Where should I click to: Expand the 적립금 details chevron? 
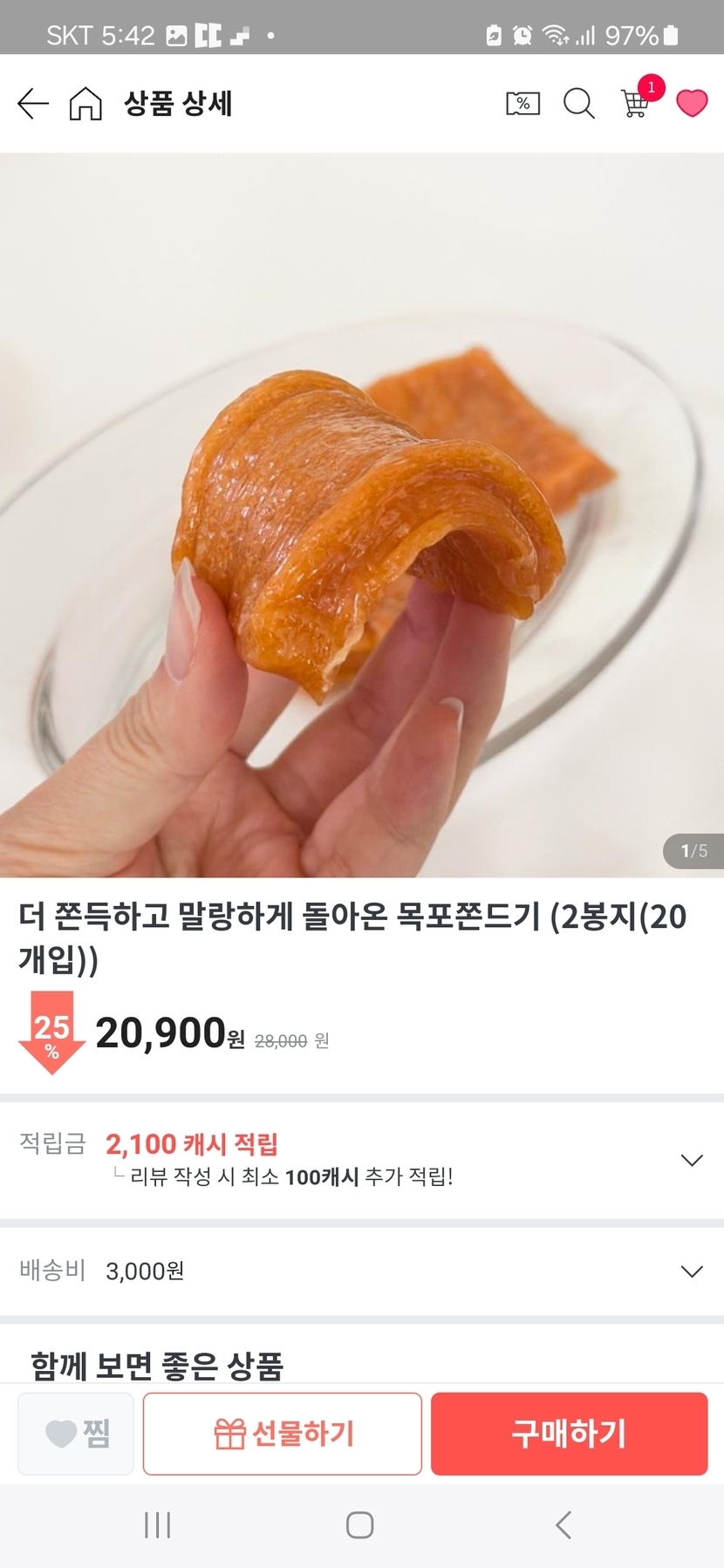tap(691, 1160)
